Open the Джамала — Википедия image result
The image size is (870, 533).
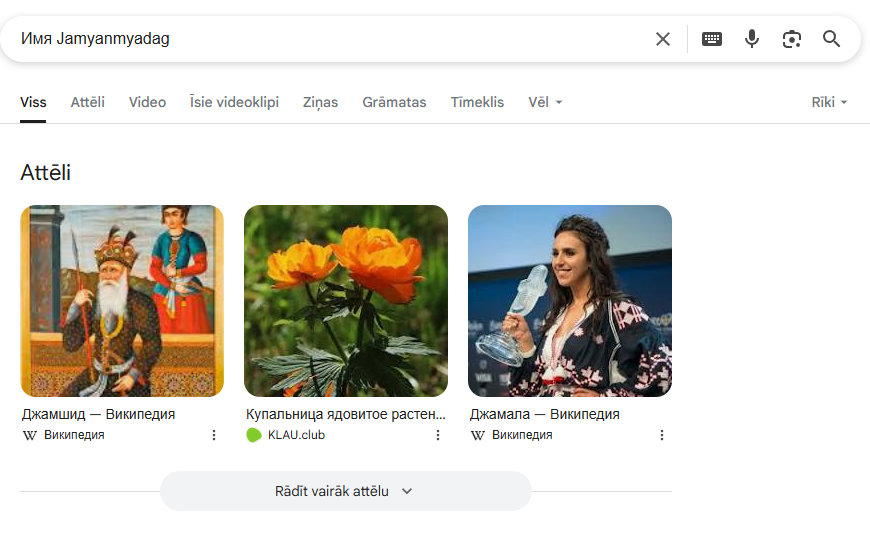(570, 301)
